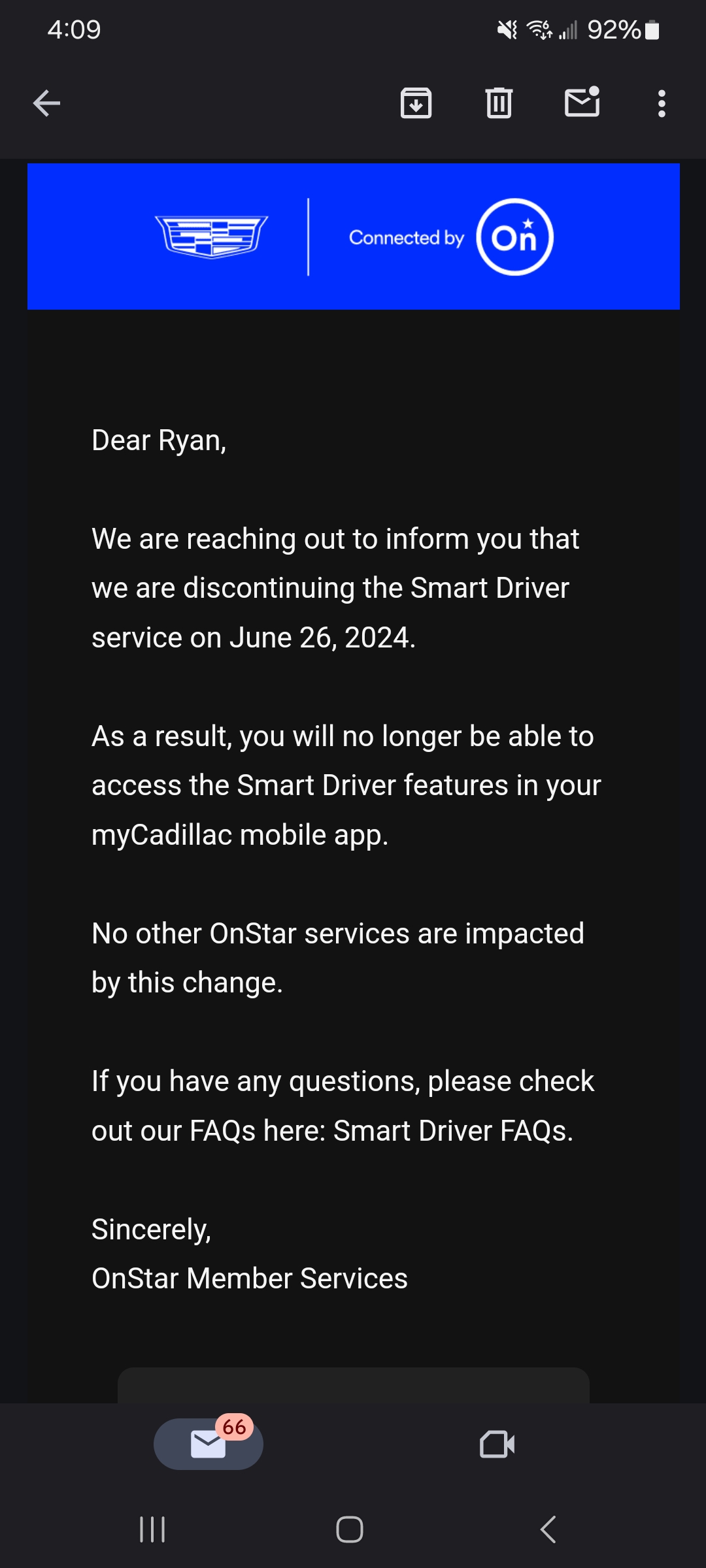Open the three-dot overflow menu
This screenshot has height=1568, width=706.
pyautogui.click(x=662, y=103)
